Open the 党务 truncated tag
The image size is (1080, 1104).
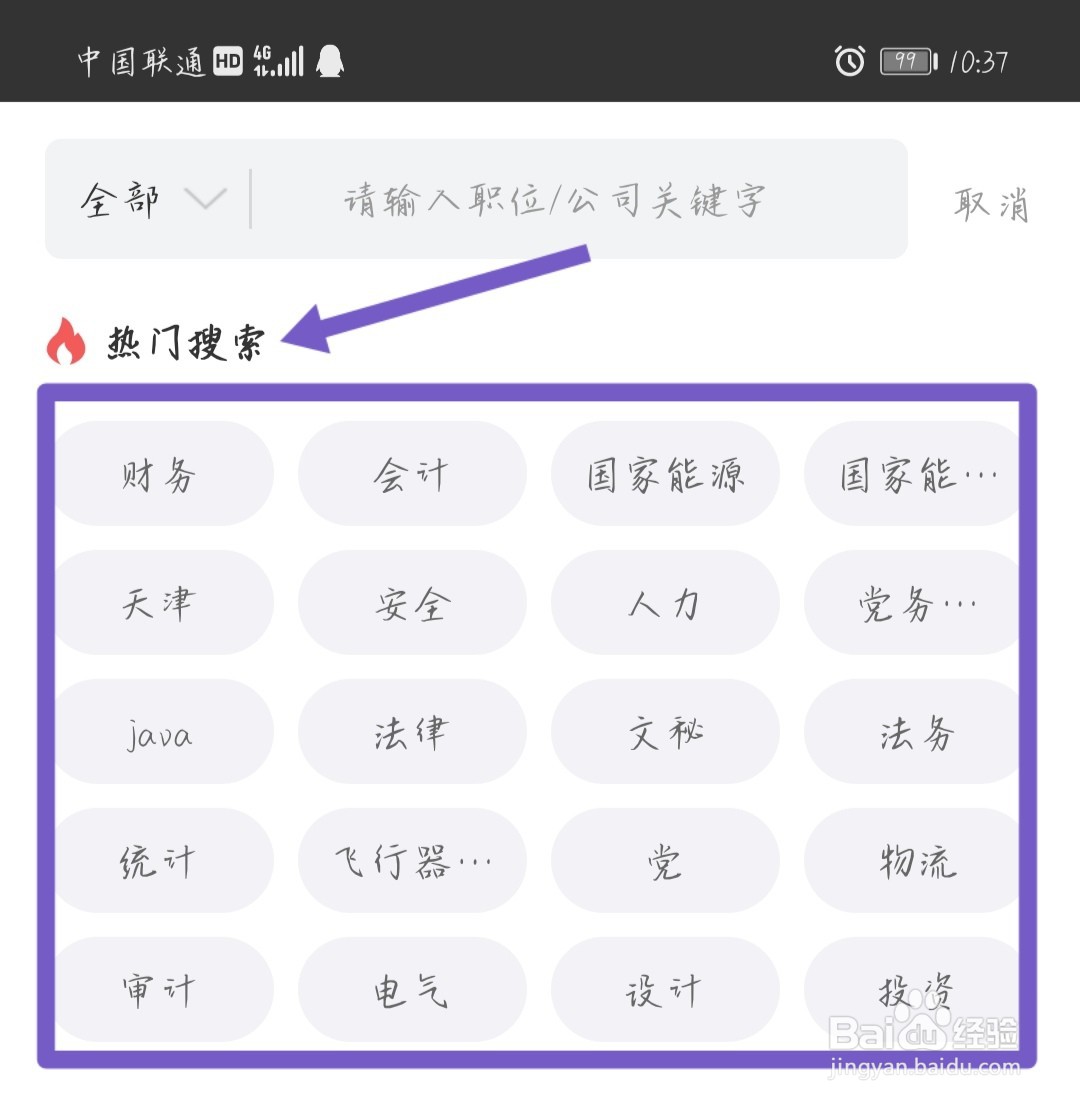(x=911, y=603)
